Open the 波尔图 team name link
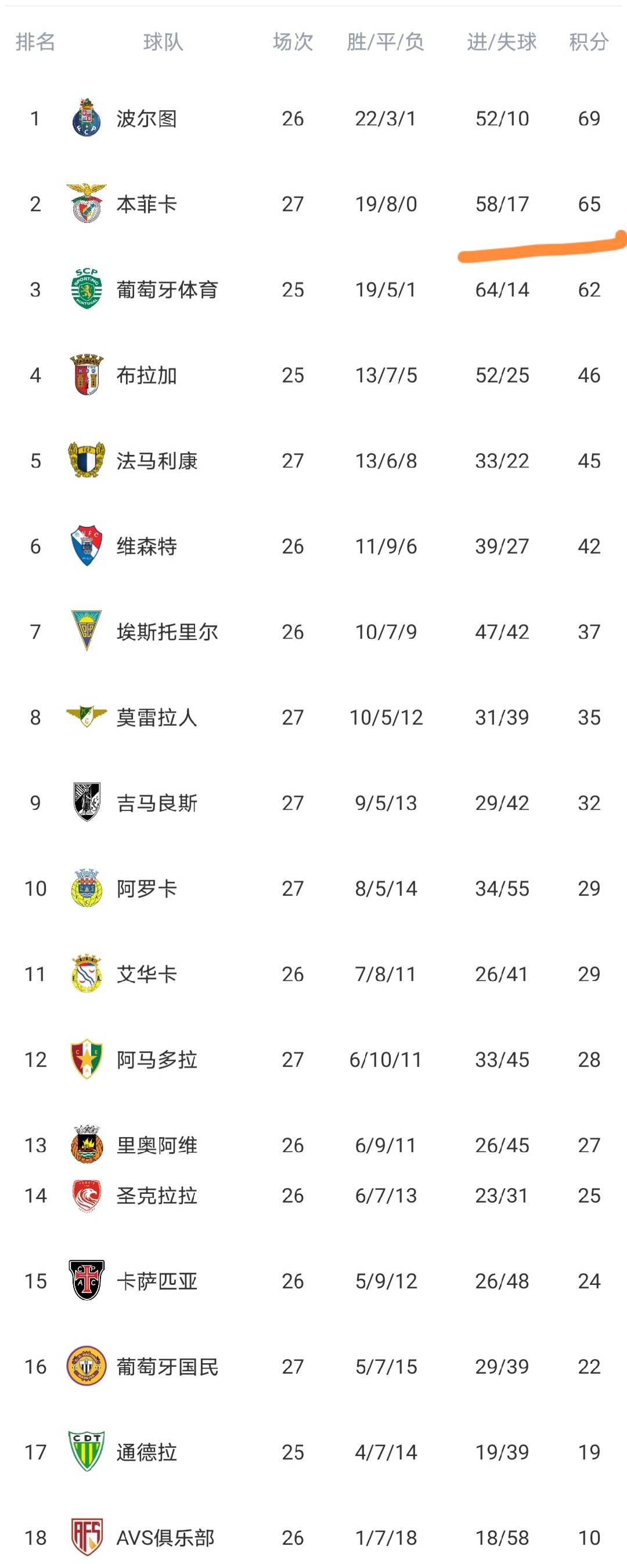The width and height of the screenshot is (627, 1568). pyautogui.click(x=147, y=119)
